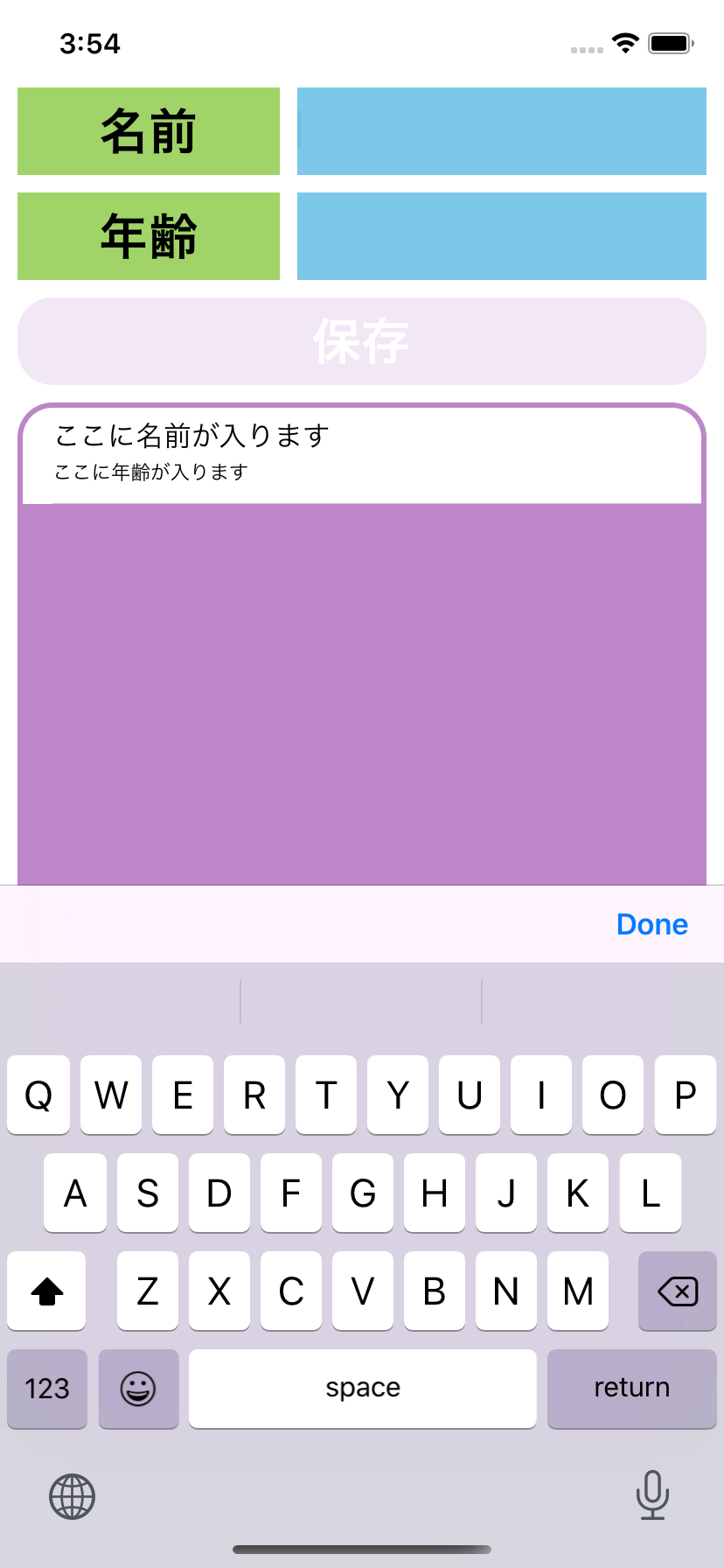724x1568 pixels.
Task: Tap the shift key
Action: [x=47, y=1291]
